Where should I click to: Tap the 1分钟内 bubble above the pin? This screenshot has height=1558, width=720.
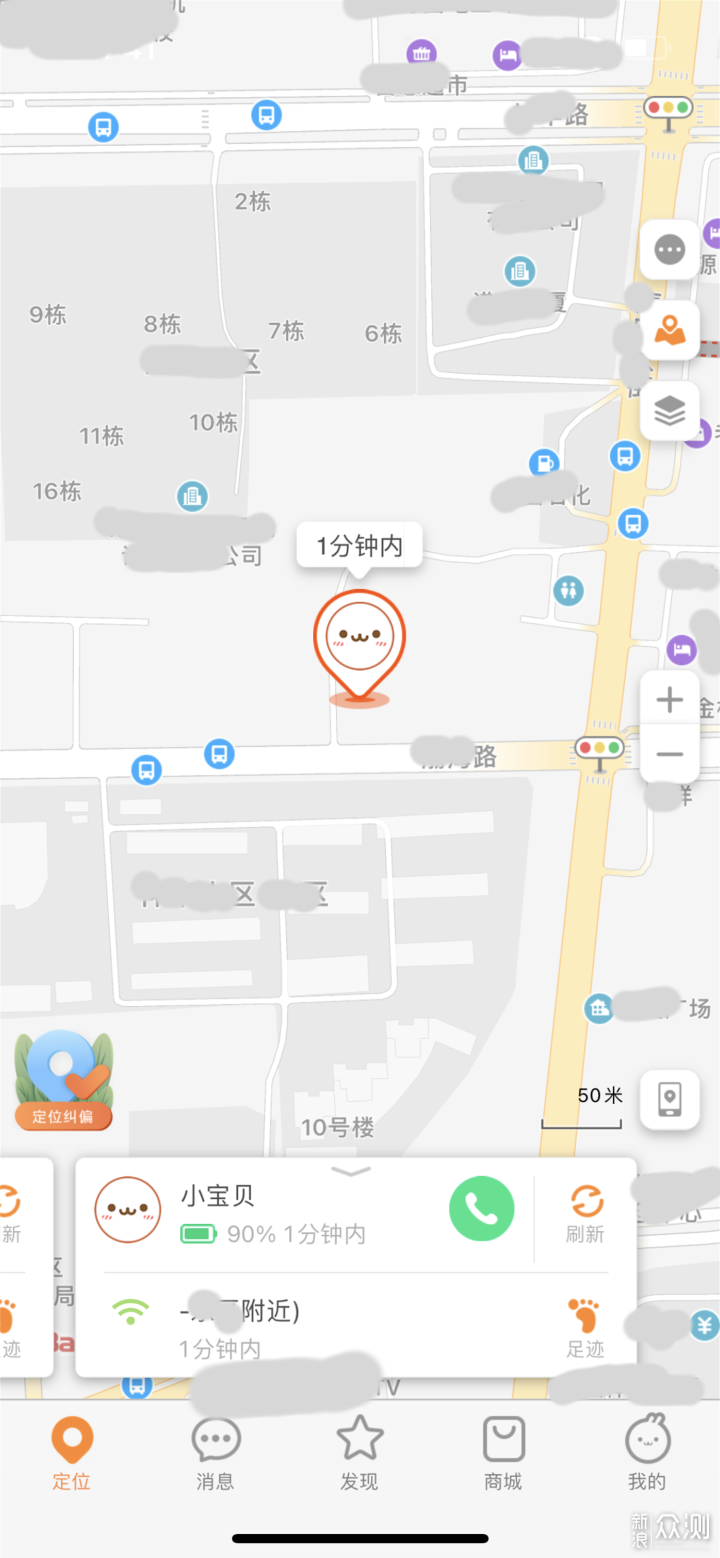[359, 543]
